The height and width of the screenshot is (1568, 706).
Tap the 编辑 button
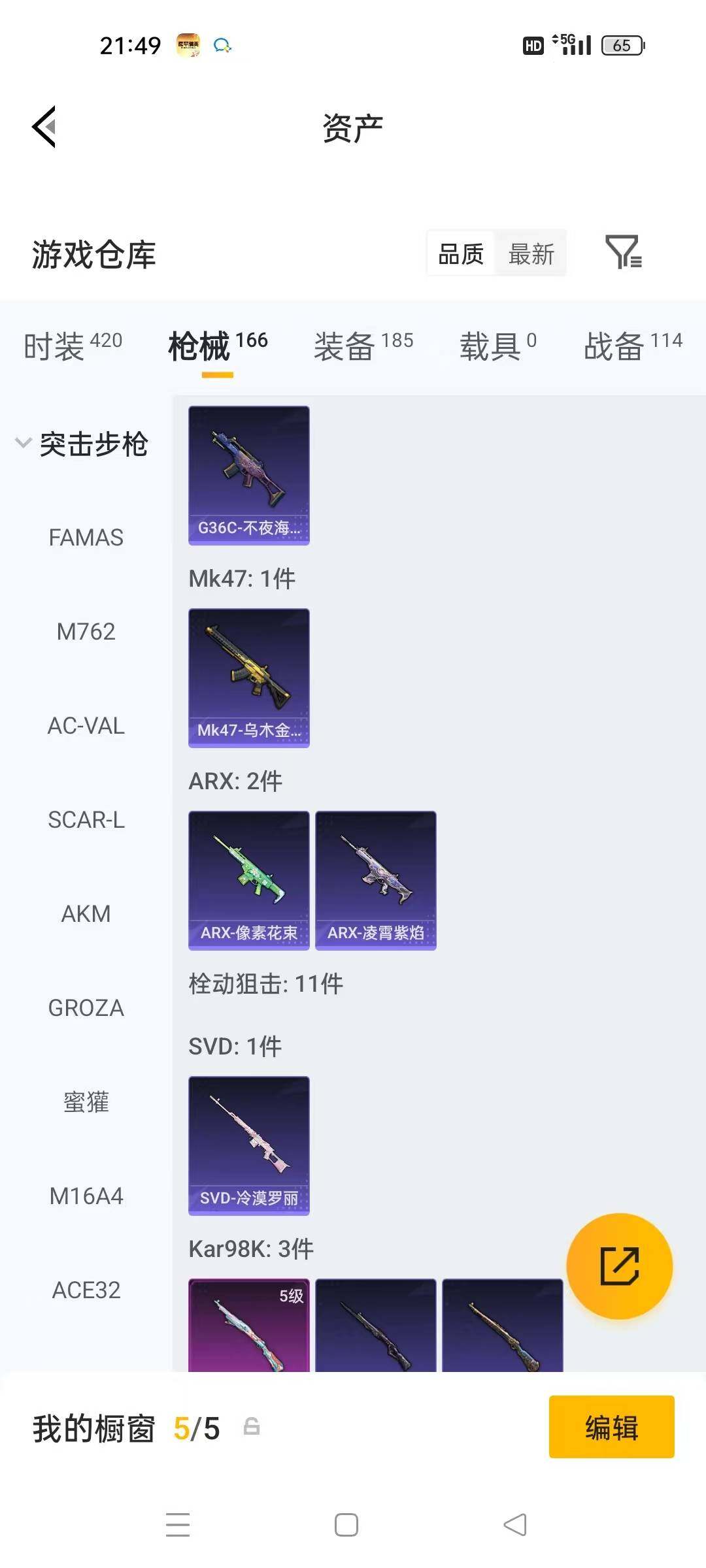click(x=611, y=1428)
